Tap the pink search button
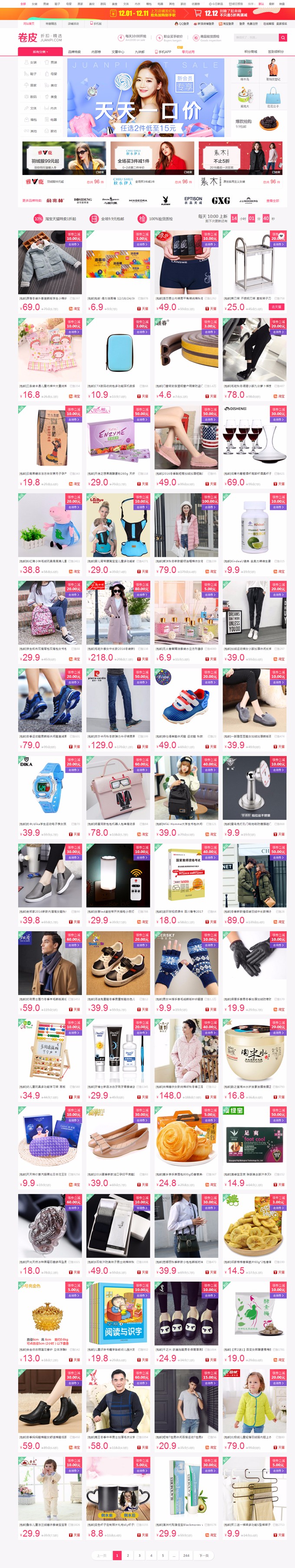 pos(283,37)
